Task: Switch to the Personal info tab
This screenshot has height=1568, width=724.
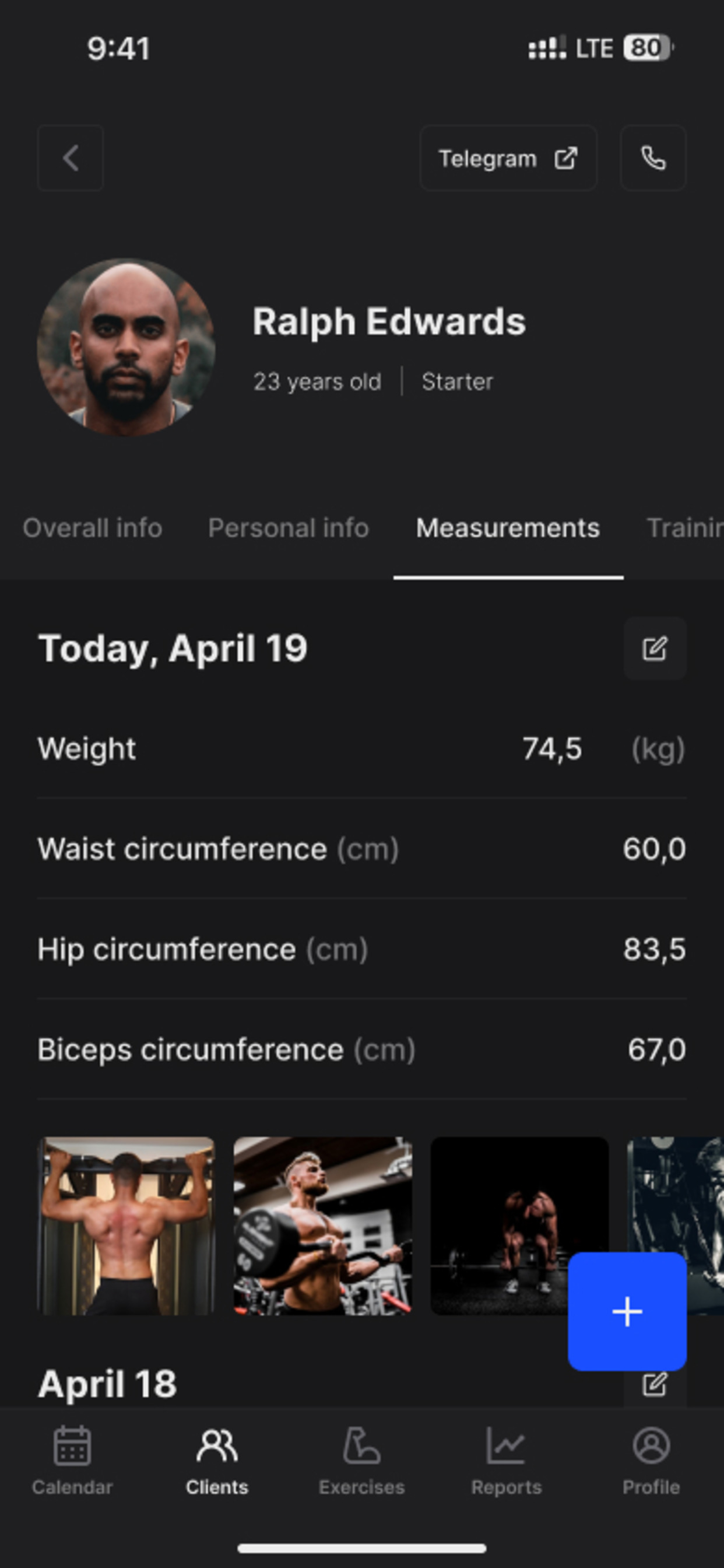Action: 288,528
